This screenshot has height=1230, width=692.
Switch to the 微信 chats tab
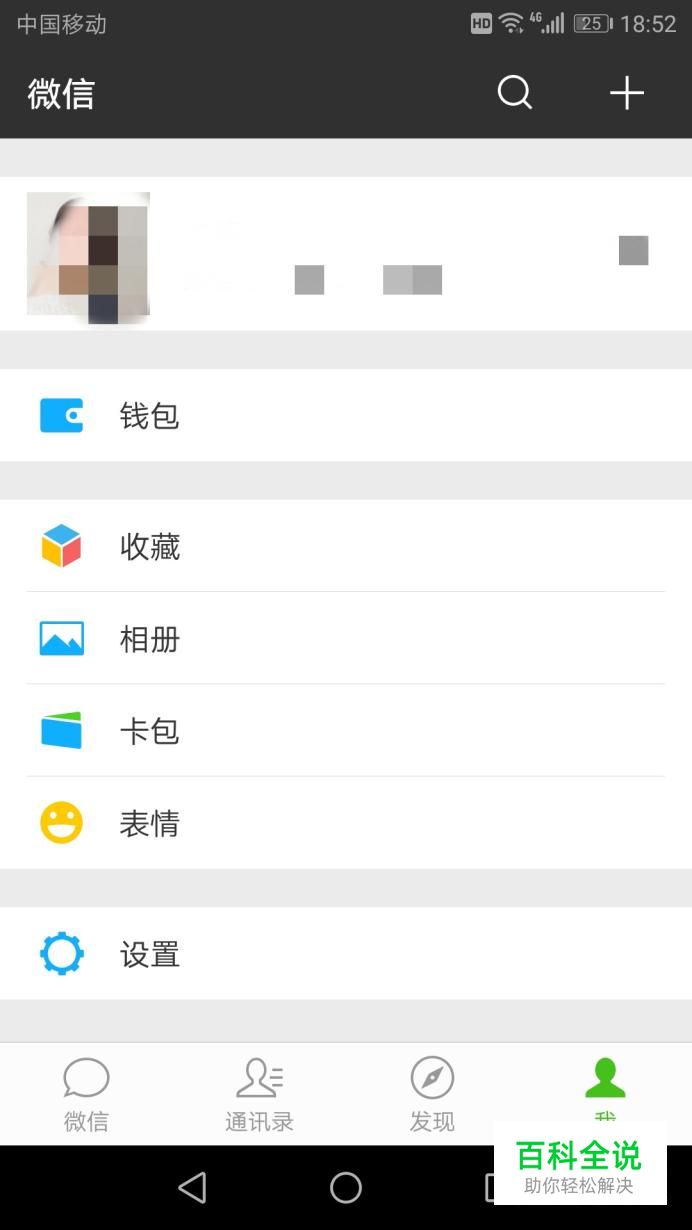pos(86,1093)
